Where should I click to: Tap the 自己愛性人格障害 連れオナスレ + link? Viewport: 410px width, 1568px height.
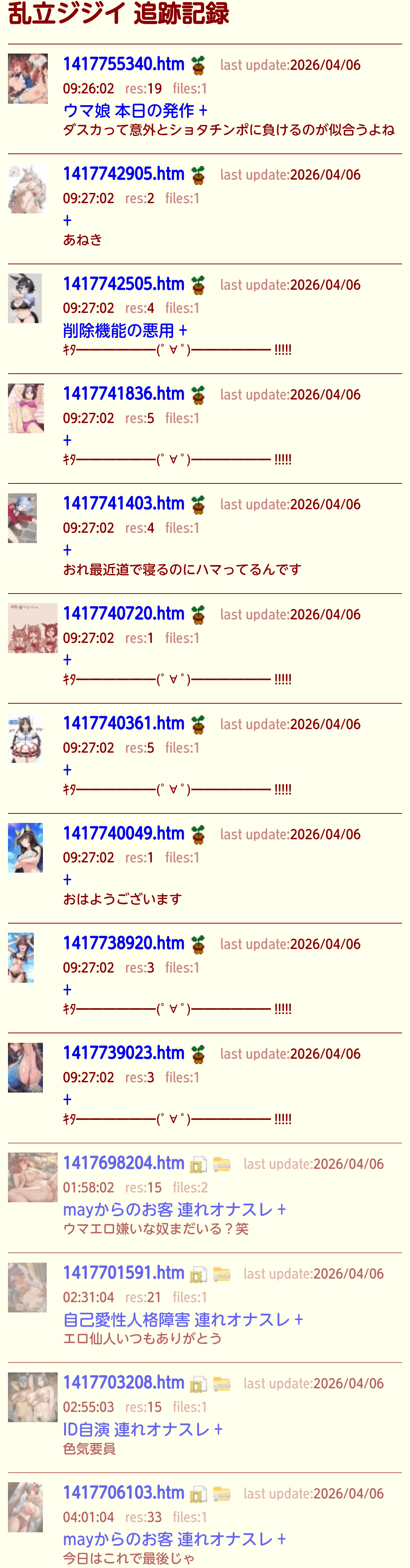183,1320
